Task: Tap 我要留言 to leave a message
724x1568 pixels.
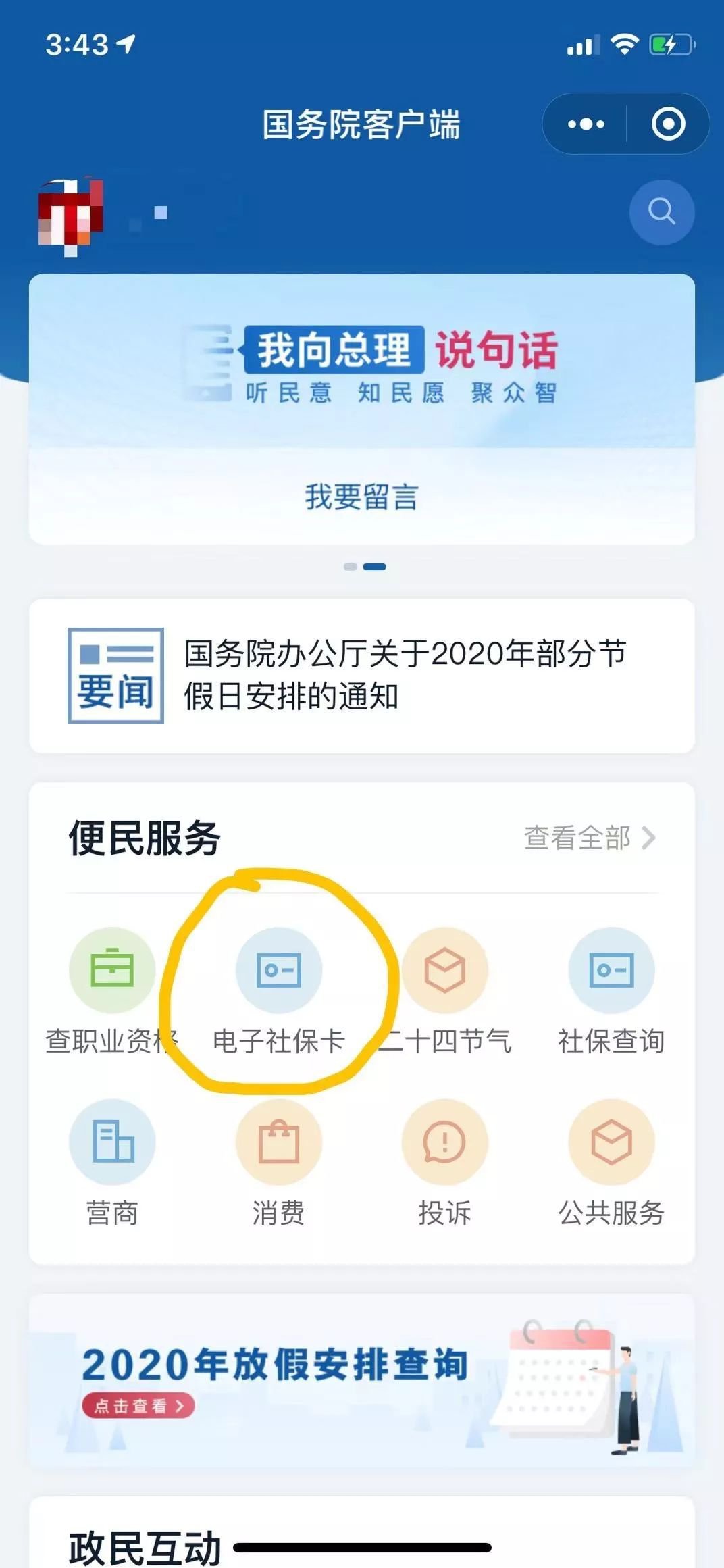Action: tap(362, 497)
